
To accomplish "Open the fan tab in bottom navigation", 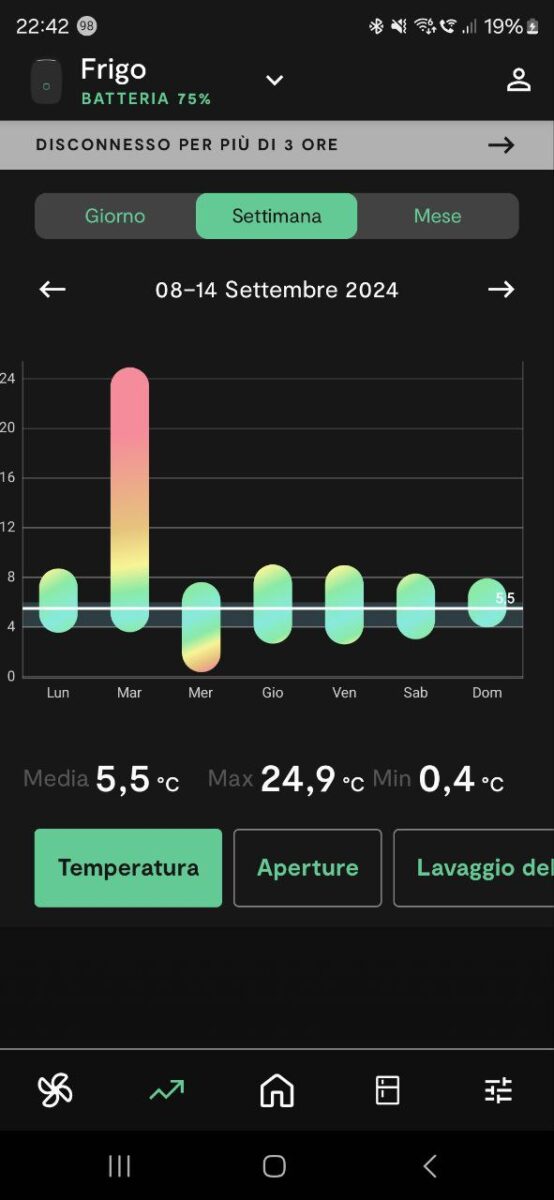I will pos(55,1090).
